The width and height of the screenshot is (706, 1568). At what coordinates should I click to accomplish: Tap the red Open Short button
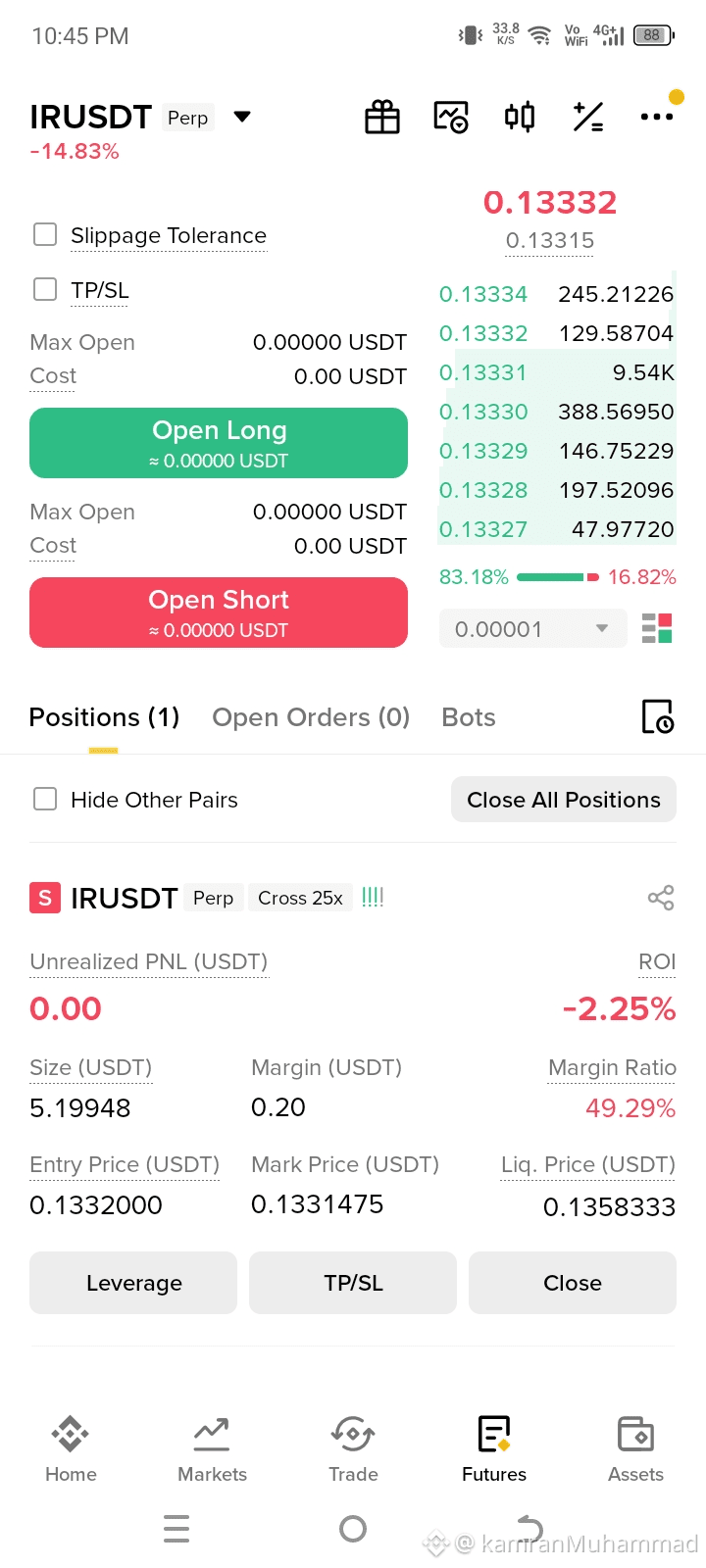[219, 612]
